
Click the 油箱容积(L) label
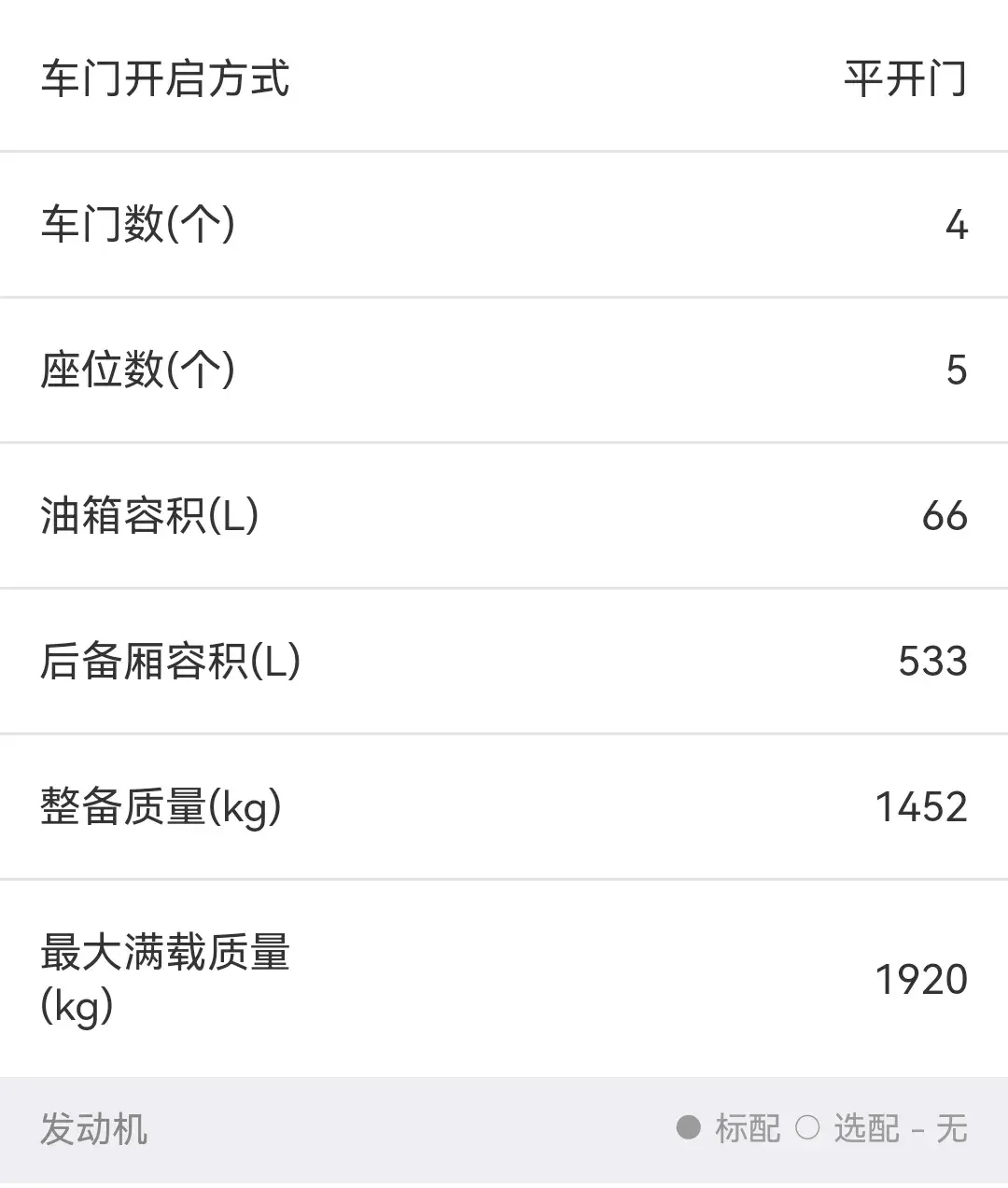[x=151, y=516]
